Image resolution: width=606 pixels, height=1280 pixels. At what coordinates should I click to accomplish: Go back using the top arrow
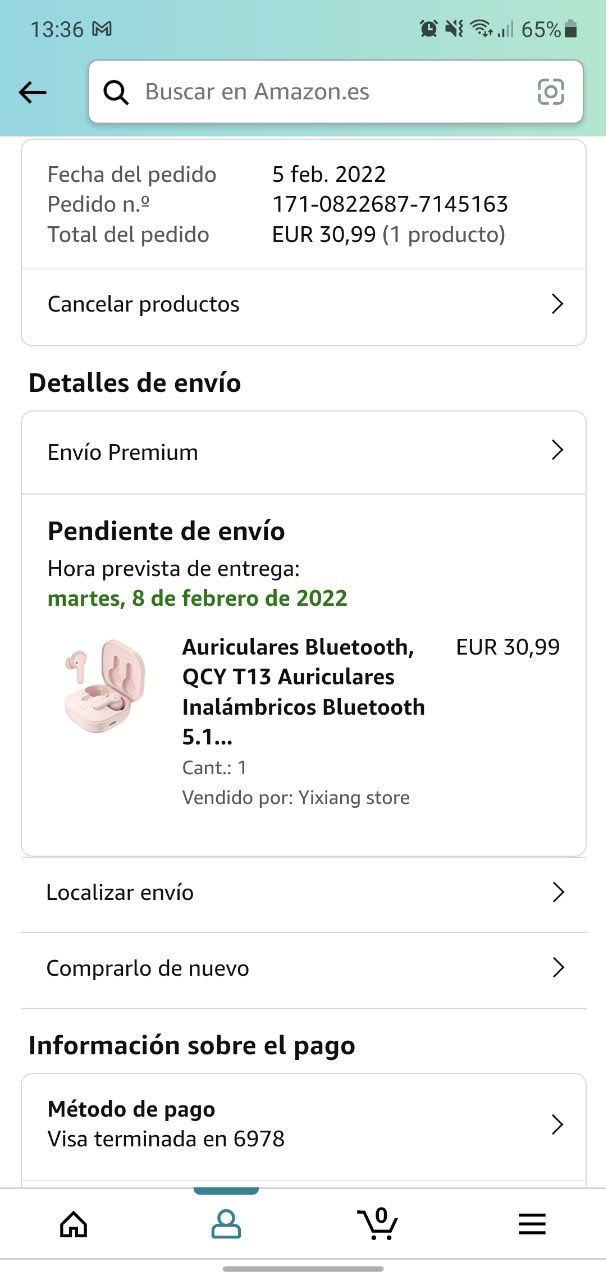click(x=33, y=93)
